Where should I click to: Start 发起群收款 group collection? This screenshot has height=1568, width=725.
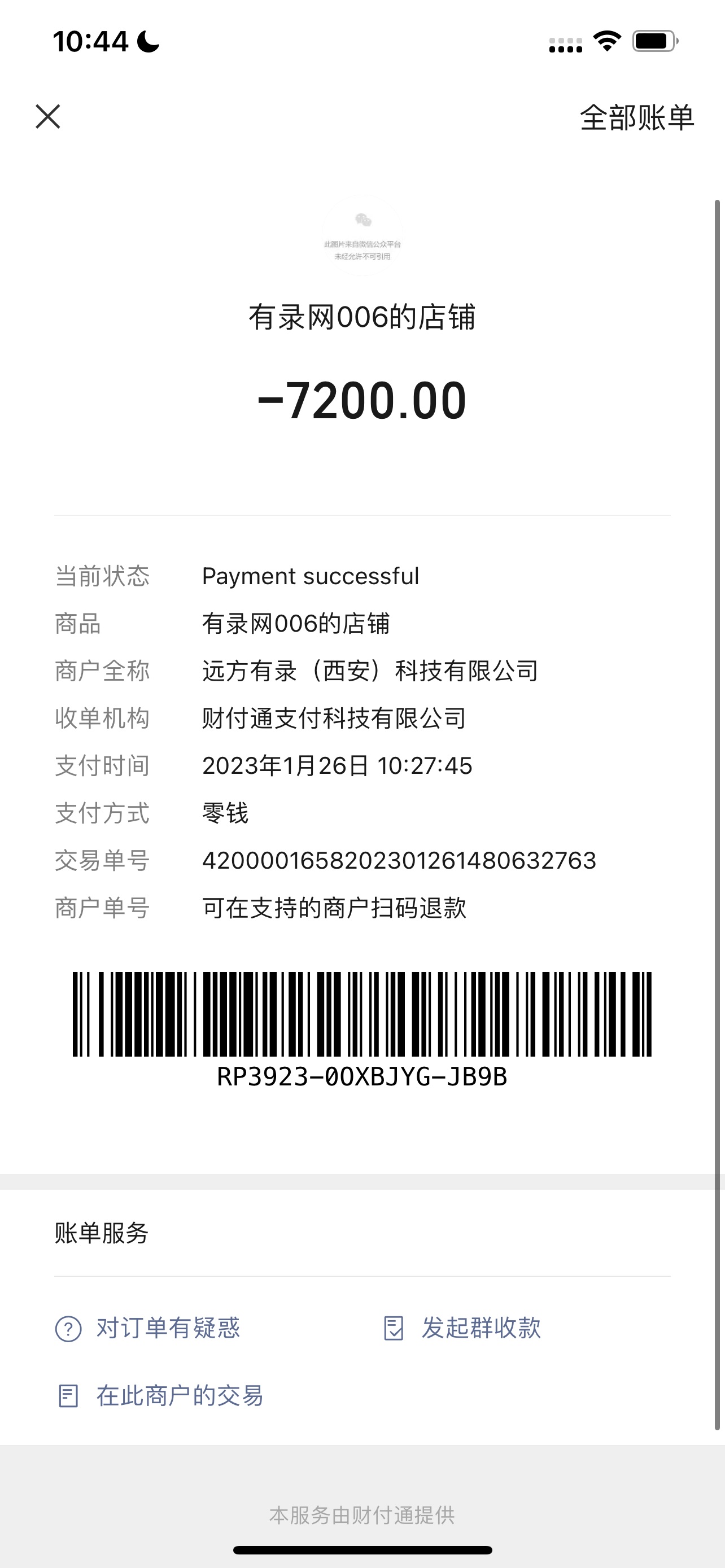tap(462, 1328)
